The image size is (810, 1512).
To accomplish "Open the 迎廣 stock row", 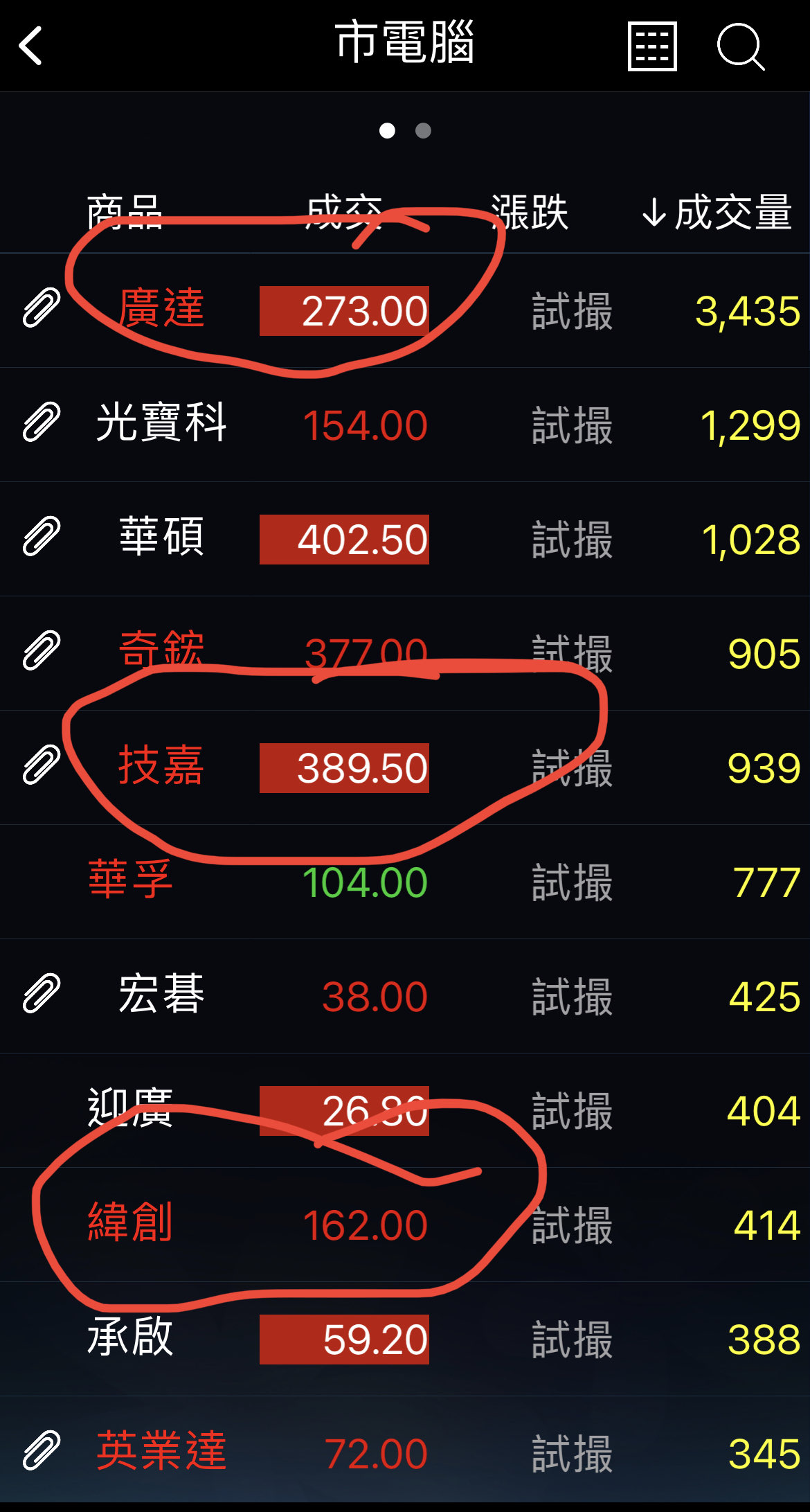I will tap(405, 1110).
